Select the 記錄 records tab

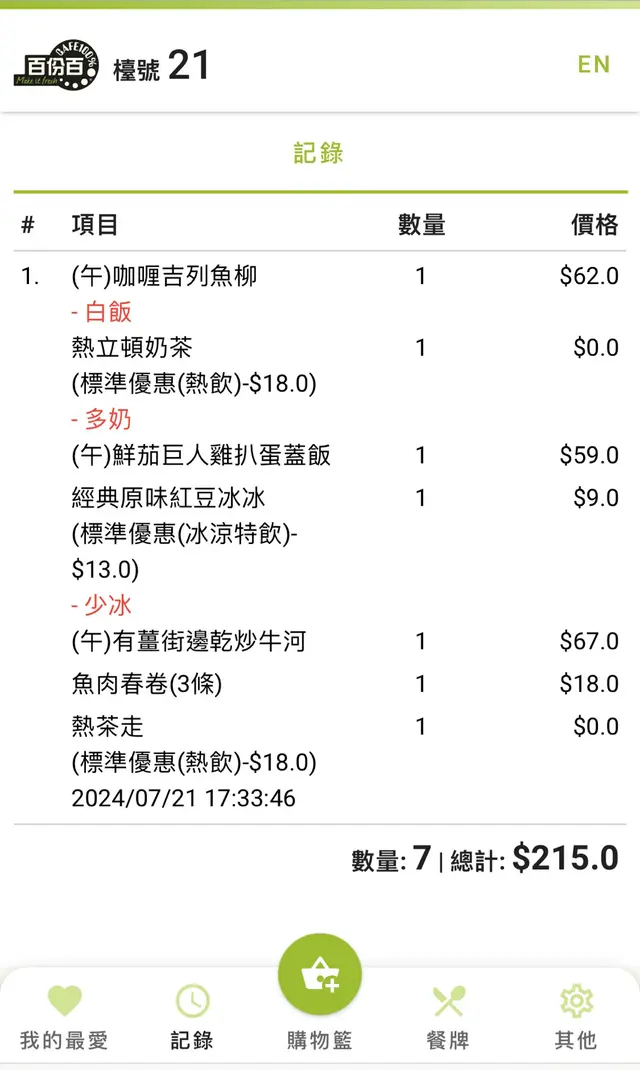pos(192,1016)
